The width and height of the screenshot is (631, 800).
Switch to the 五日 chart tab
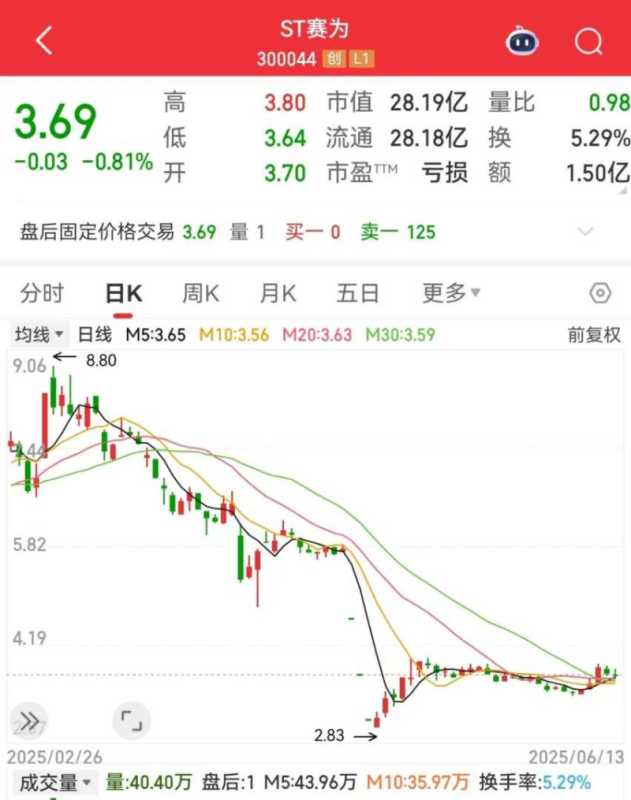(x=357, y=293)
